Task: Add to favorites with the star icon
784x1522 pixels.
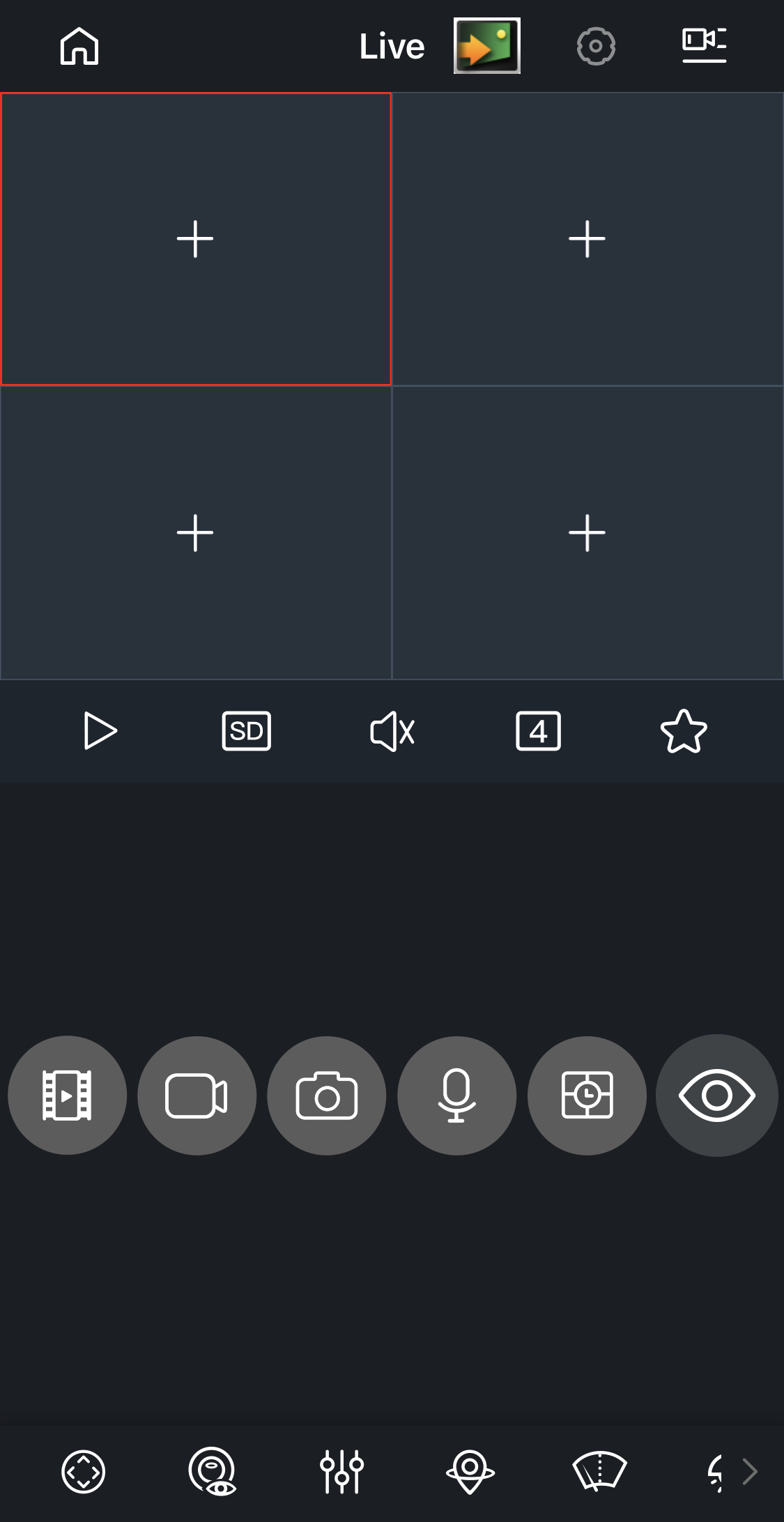Action: (684, 731)
